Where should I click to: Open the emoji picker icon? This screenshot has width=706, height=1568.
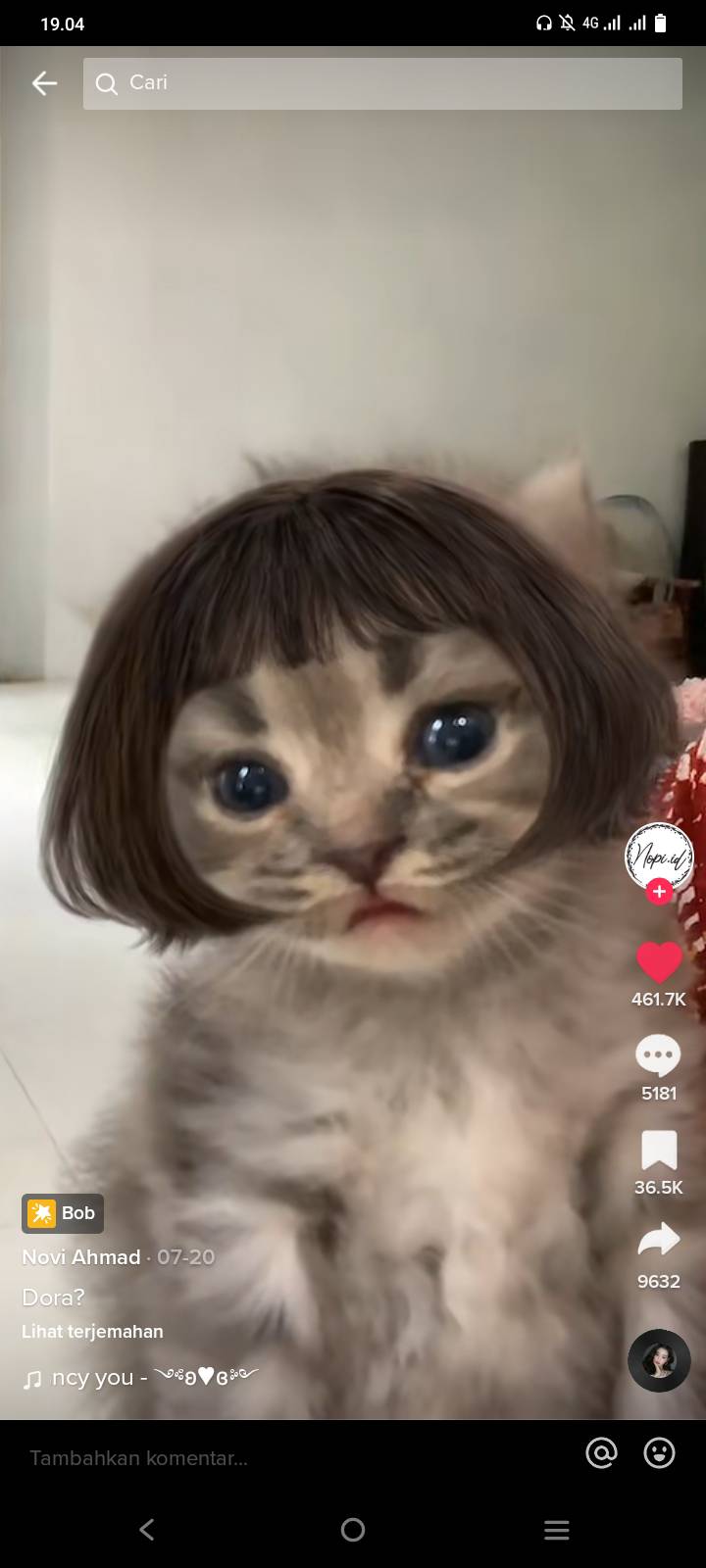pos(659,1452)
